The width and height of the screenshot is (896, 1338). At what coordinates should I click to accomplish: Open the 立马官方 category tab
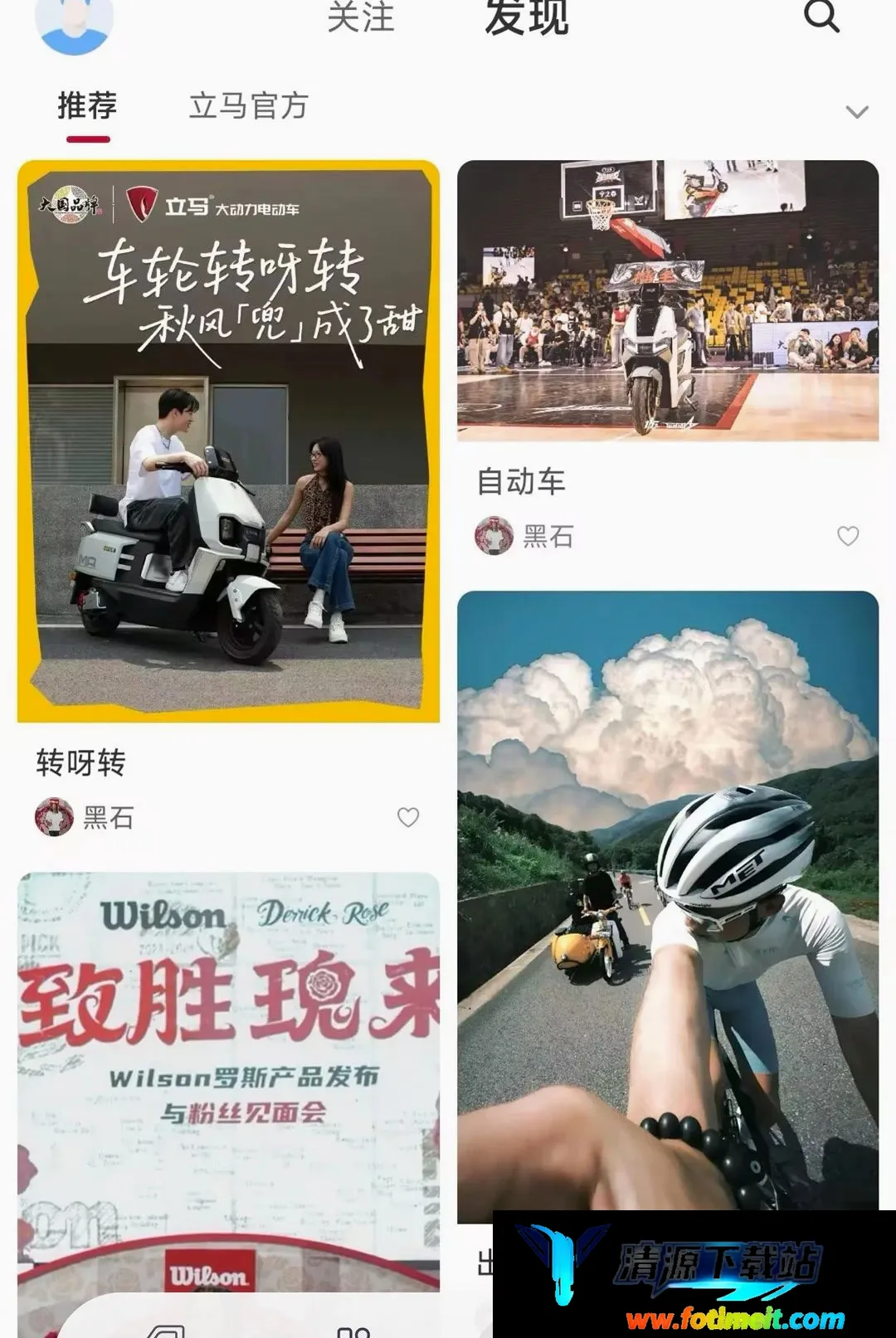click(249, 106)
